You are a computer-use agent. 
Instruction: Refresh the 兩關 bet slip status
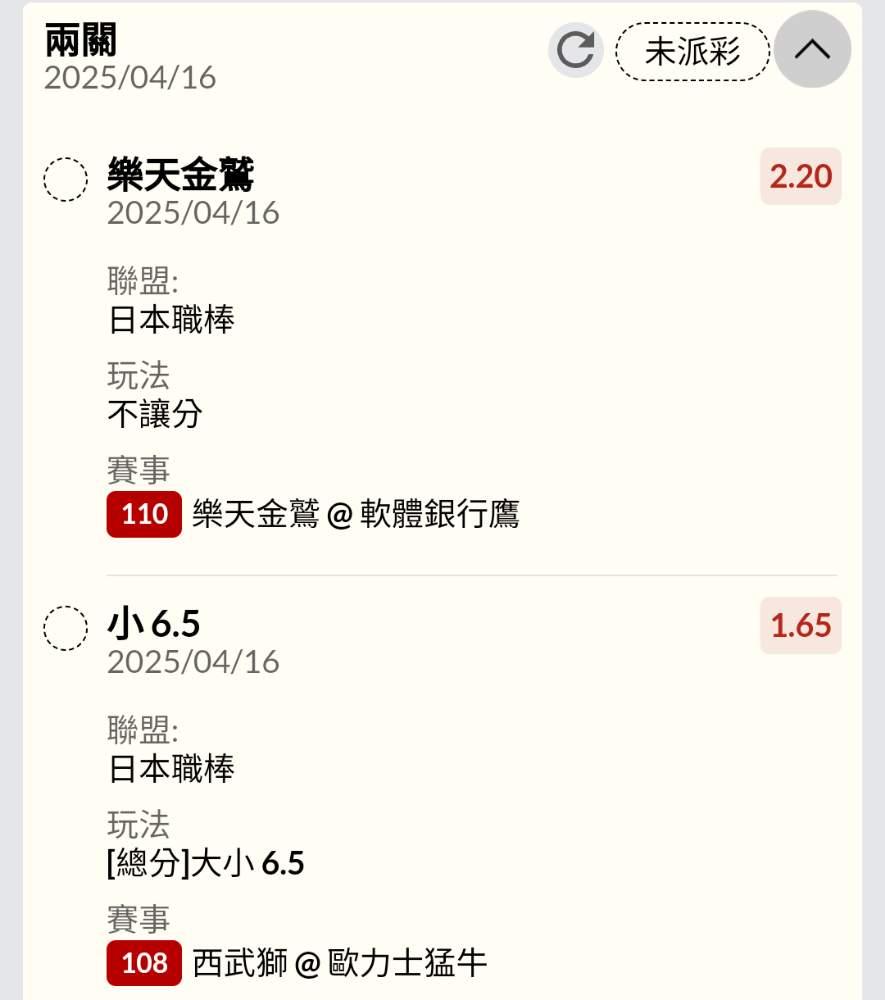pos(575,50)
